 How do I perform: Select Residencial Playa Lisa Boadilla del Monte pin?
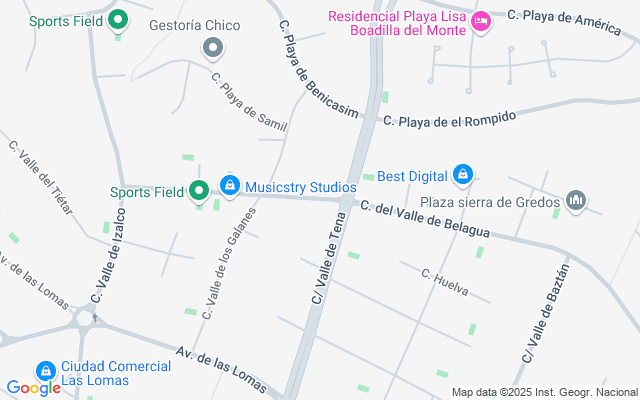coord(481,22)
